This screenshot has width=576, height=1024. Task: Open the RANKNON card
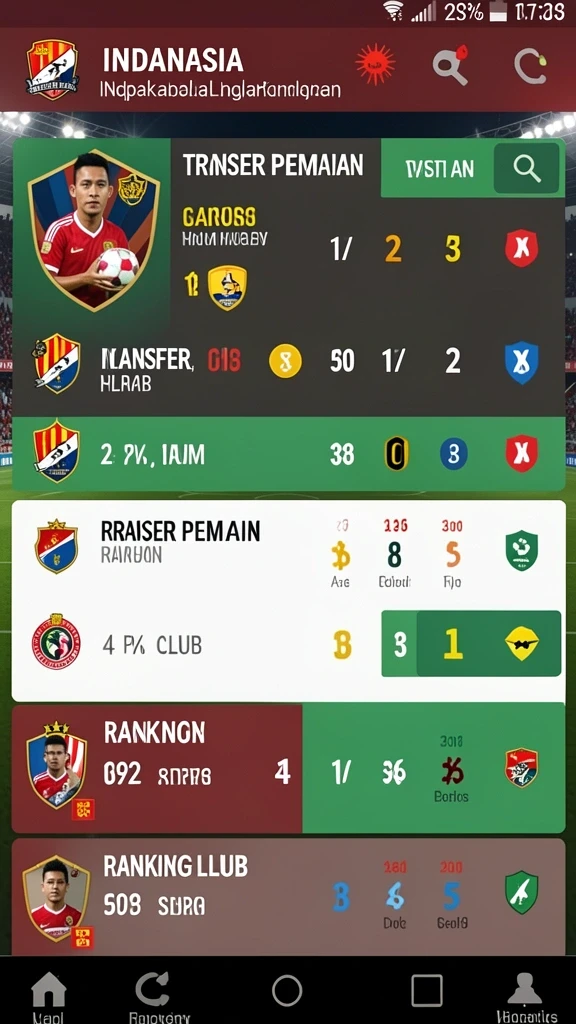289,769
